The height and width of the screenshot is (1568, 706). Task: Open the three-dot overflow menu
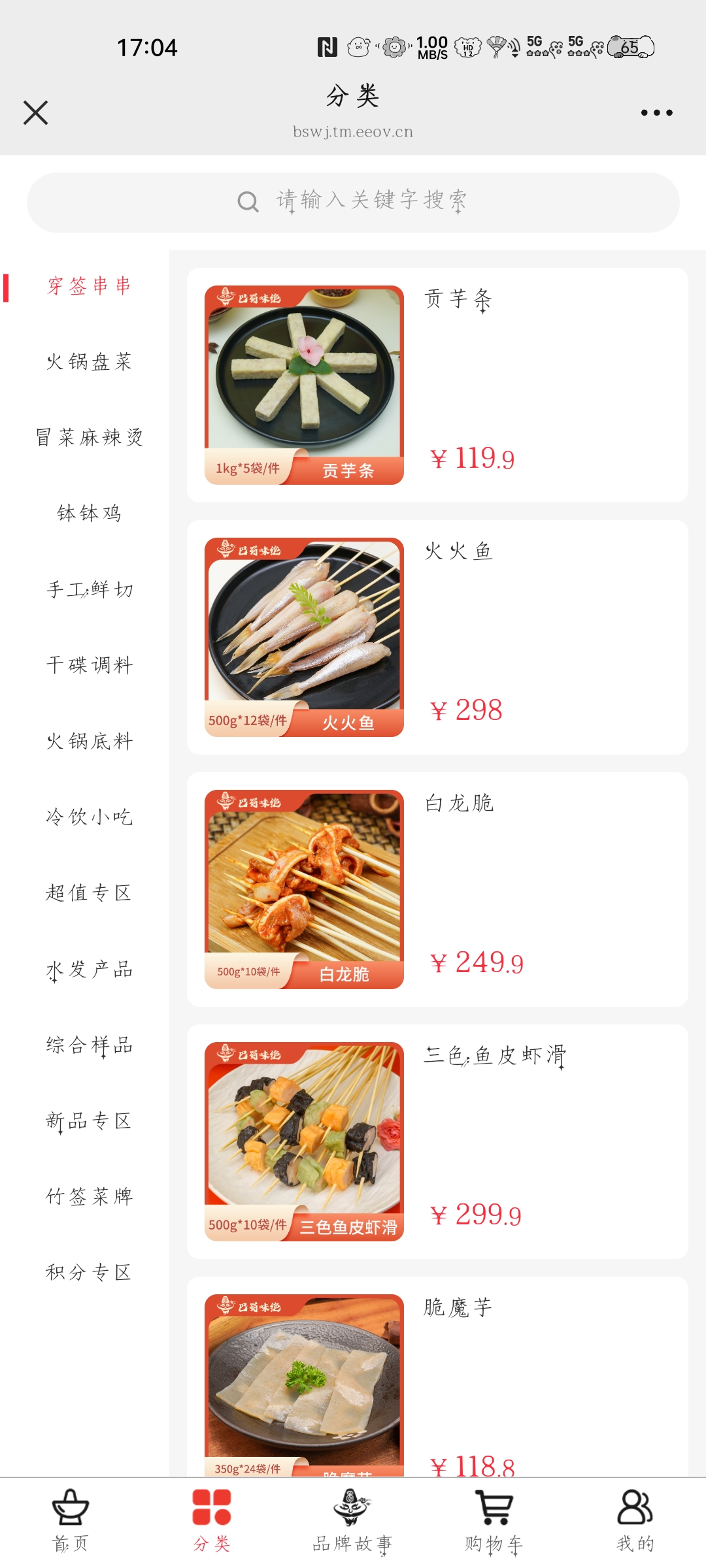tap(656, 113)
